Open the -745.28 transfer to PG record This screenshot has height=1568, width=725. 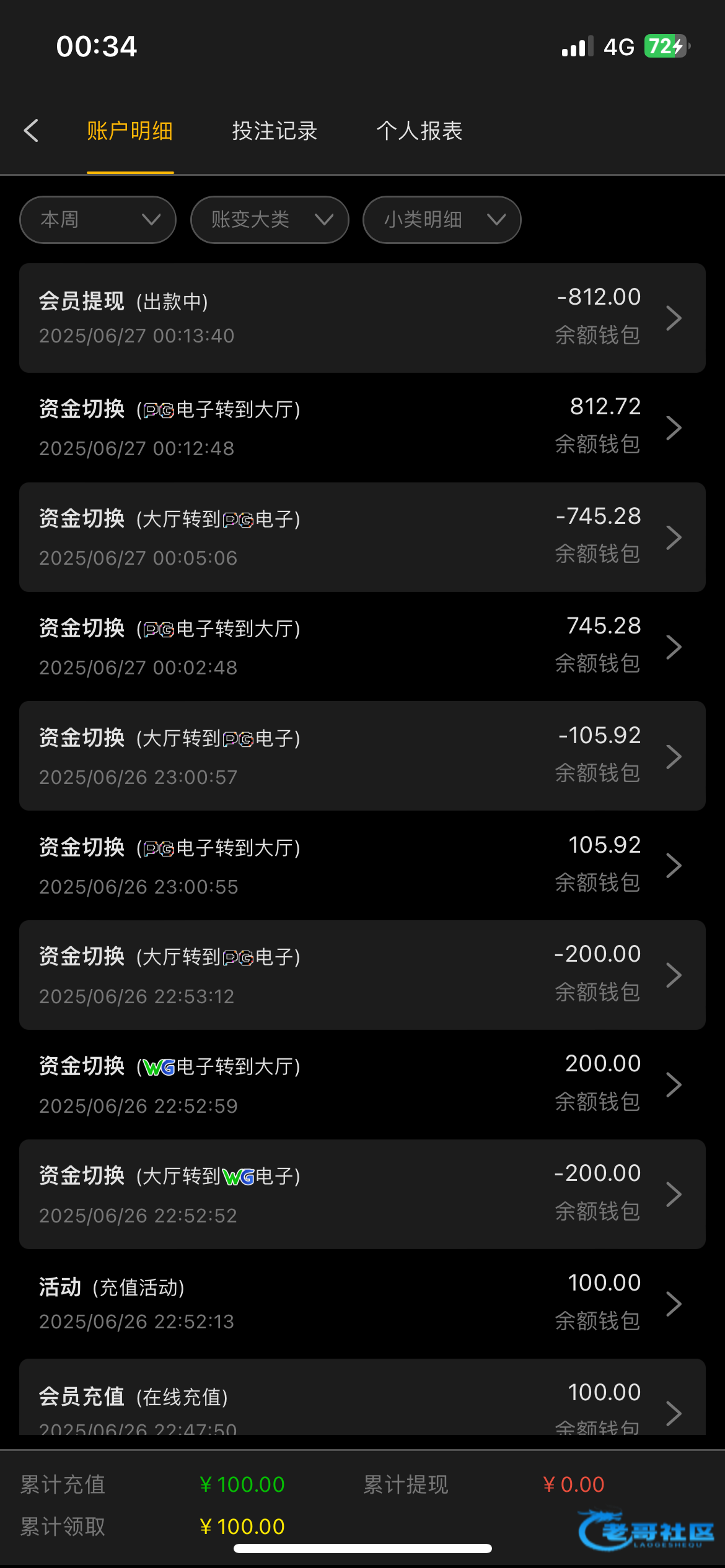click(362, 537)
